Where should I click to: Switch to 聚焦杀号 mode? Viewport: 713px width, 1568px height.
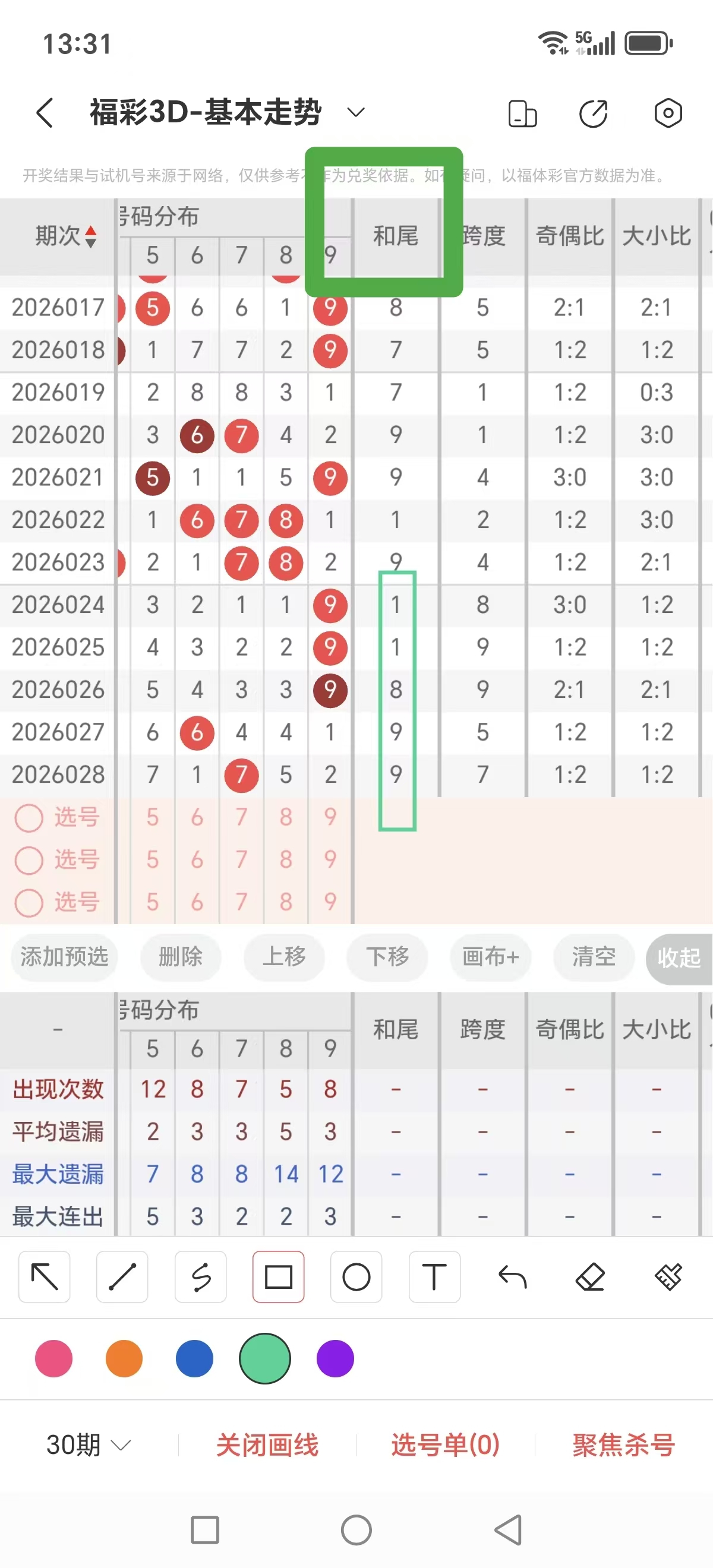click(x=622, y=1443)
